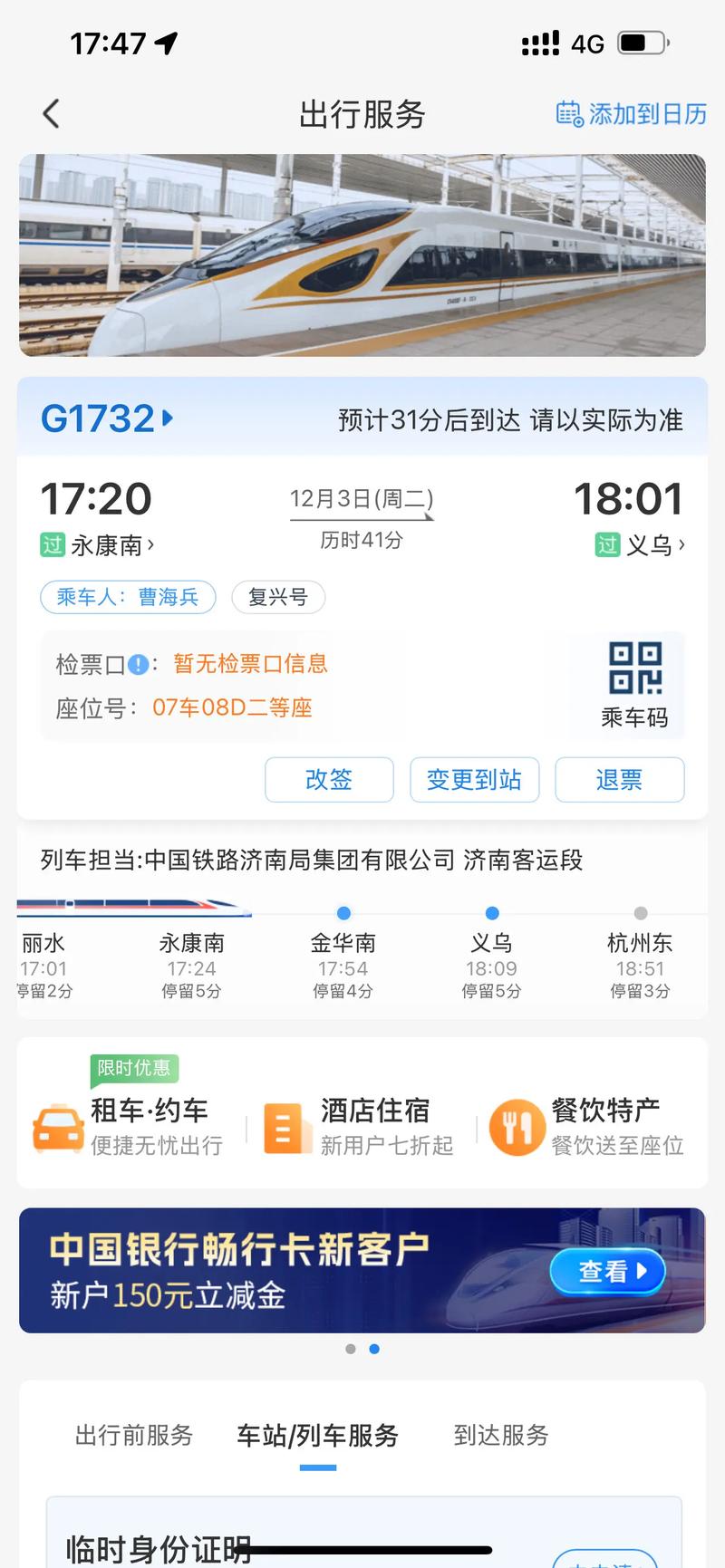This screenshot has width=725, height=1568.
Task: Tap 退票 to refund the ticket
Action: 619,780
